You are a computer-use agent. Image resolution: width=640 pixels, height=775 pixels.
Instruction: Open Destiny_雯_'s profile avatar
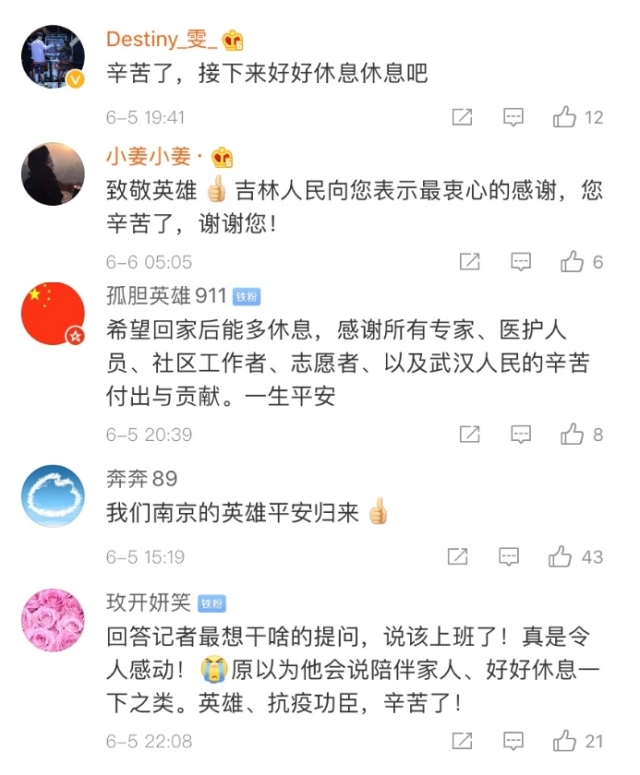(53, 57)
